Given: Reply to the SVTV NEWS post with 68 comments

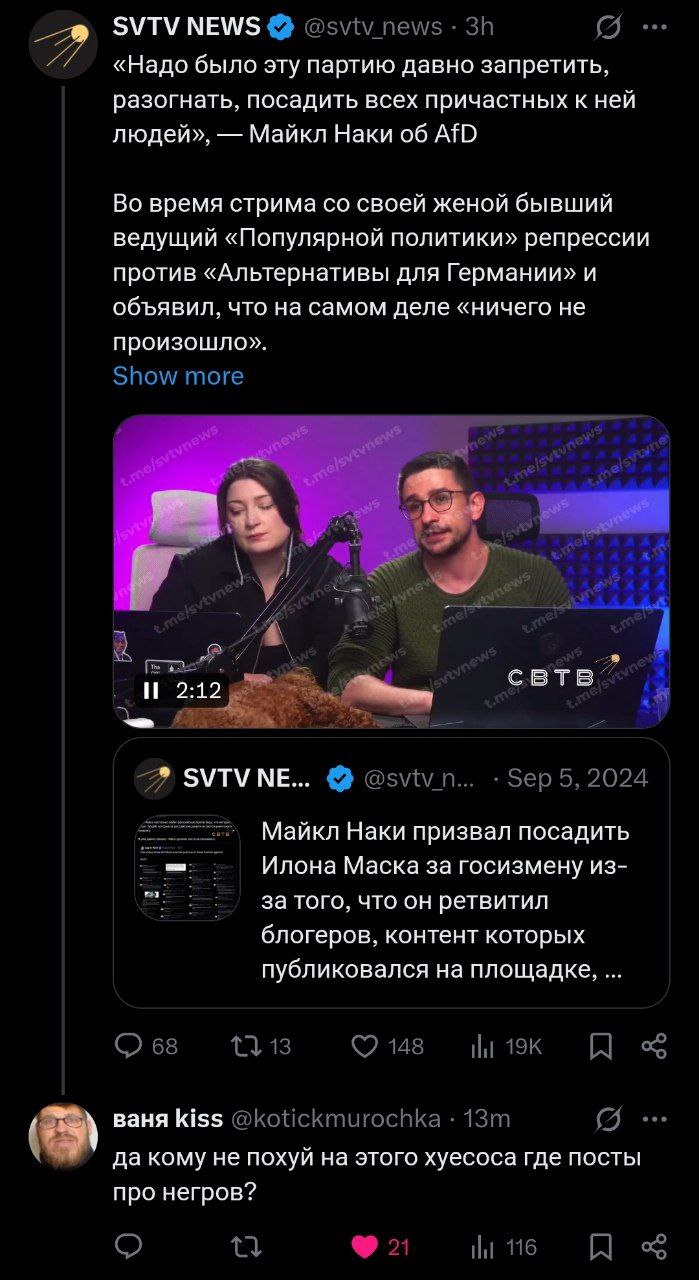Looking at the screenshot, I should pyautogui.click(x=130, y=1046).
